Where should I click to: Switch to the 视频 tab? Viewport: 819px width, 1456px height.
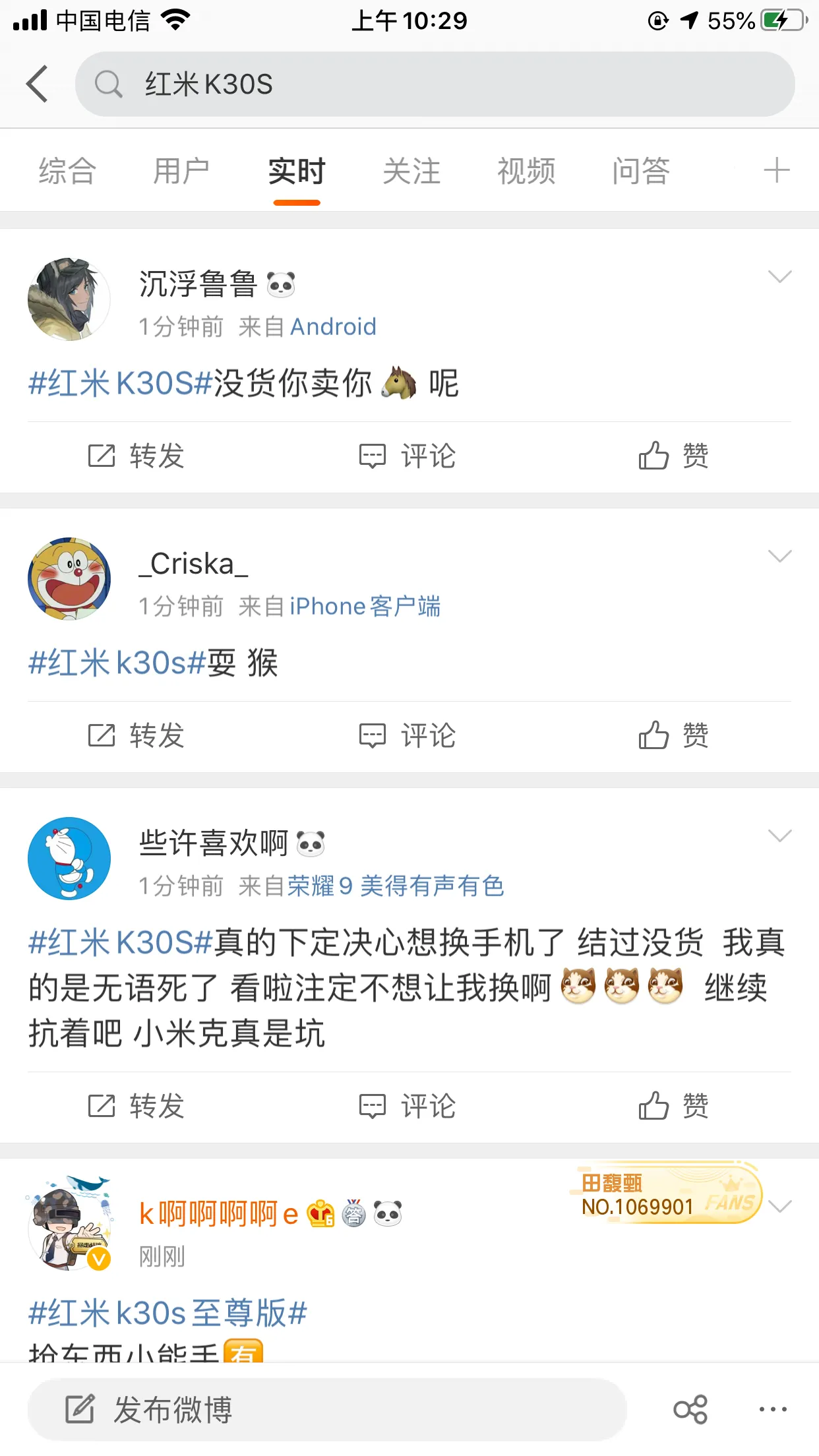[526, 170]
